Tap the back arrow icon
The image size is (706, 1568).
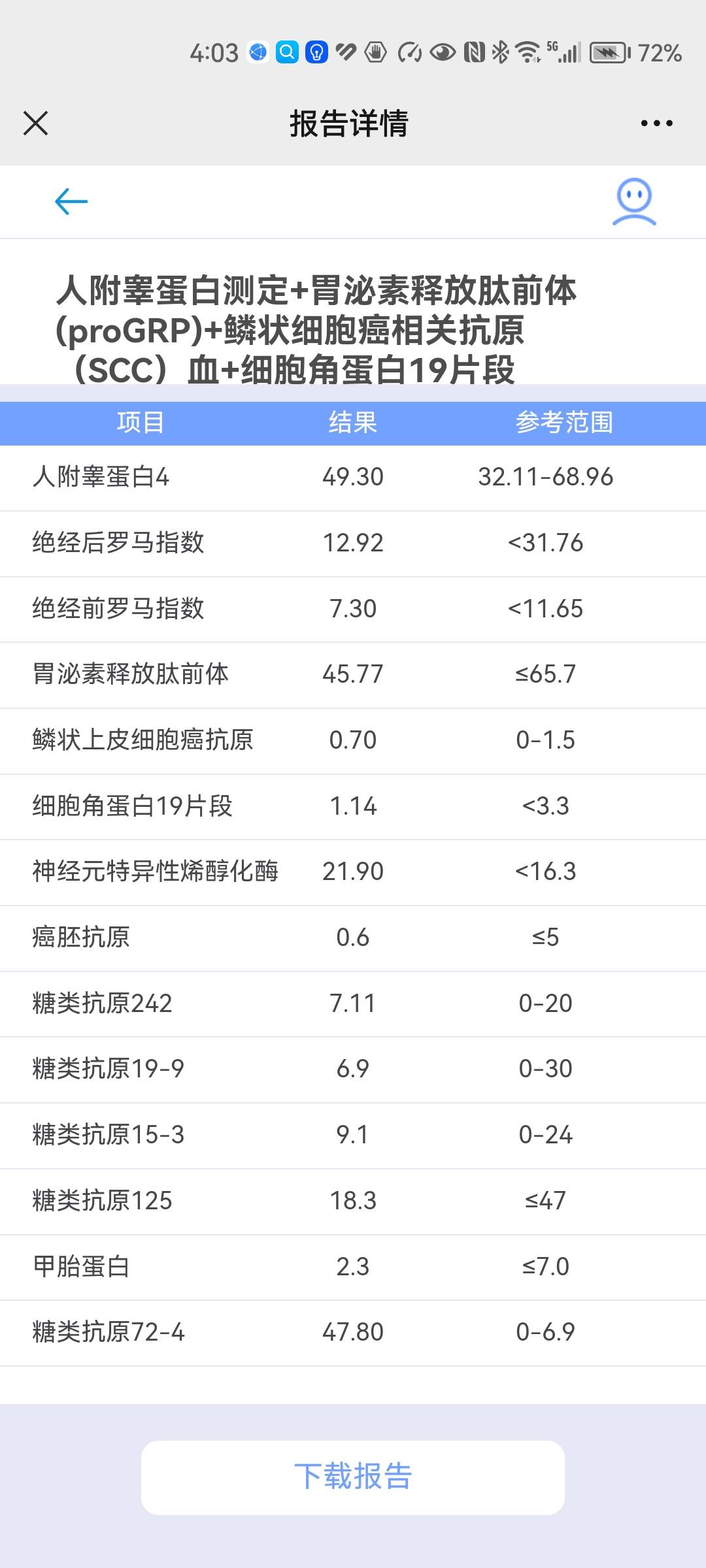(x=69, y=201)
